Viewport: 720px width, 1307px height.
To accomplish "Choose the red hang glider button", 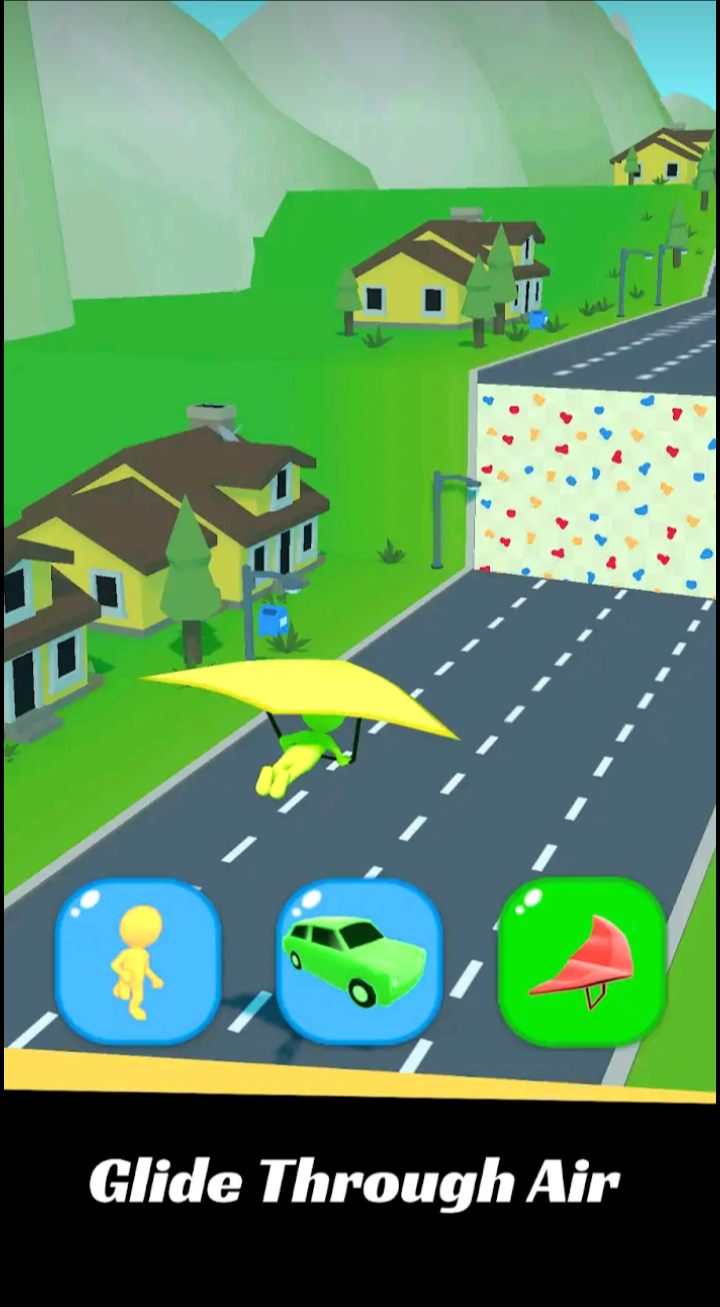I will [x=582, y=962].
